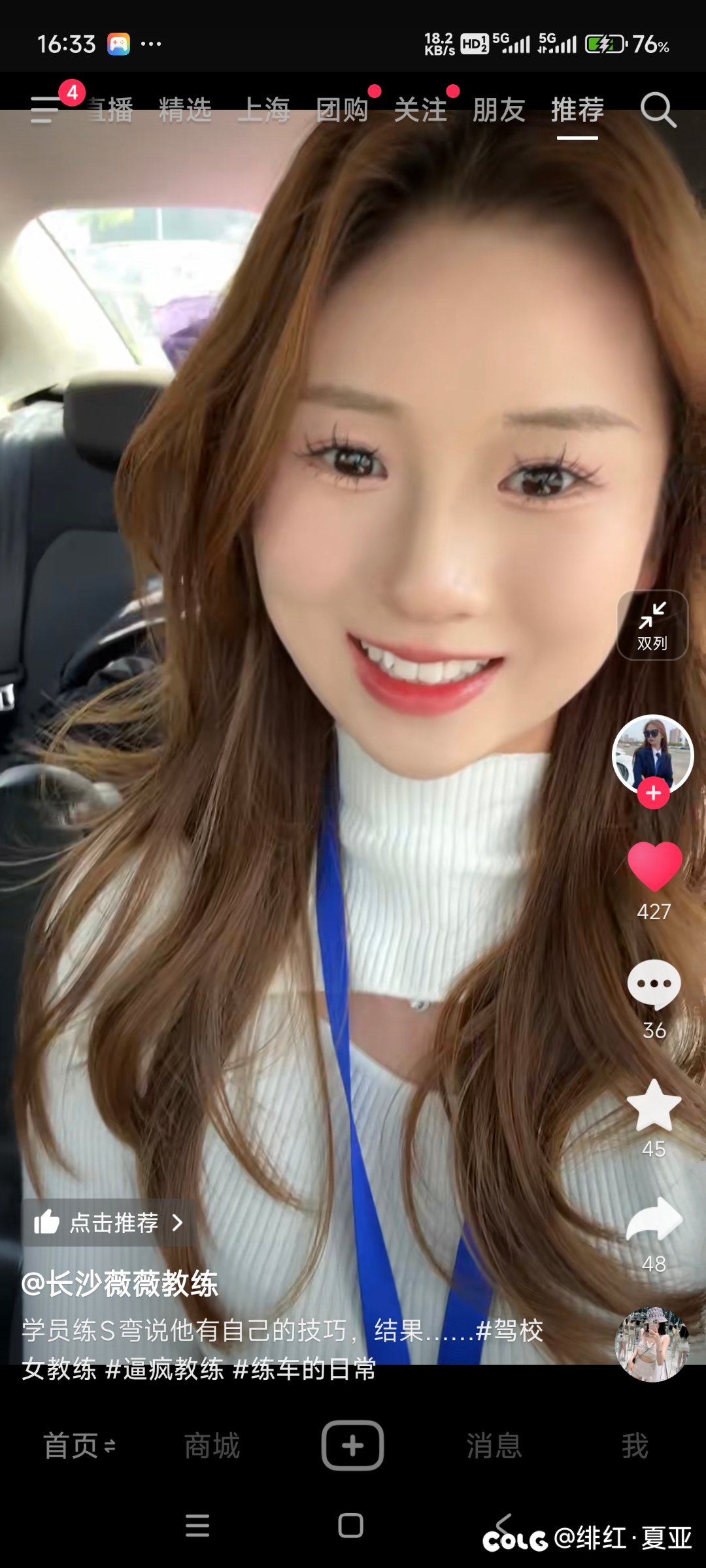Viewport: 706px width, 1568px height.
Task: Go to the 商城 mall tab
Action: pos(212,1445)
